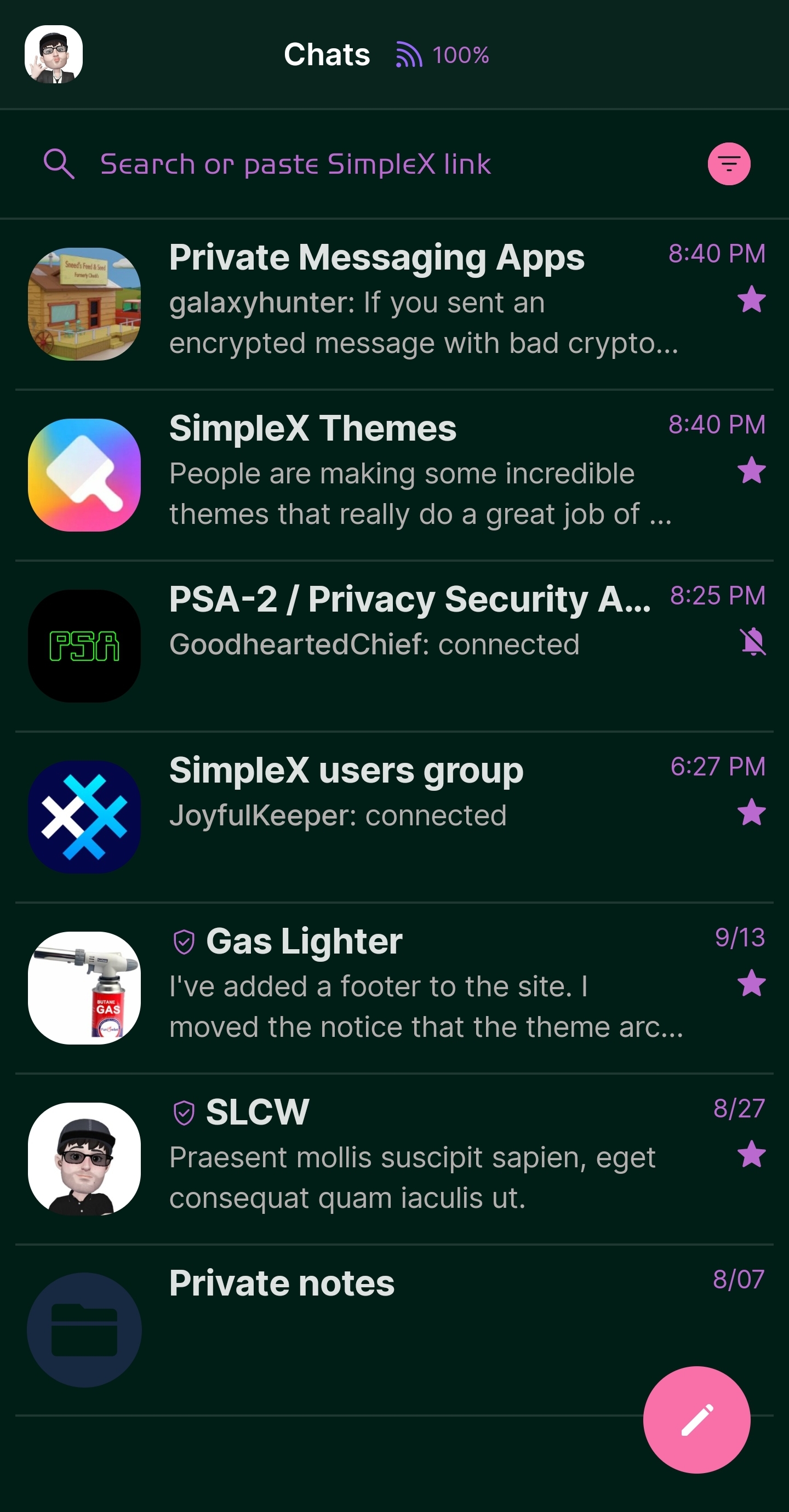Open the profile avatar in the header
This screenshot has width=789, height=1512.
coord(54,54)
